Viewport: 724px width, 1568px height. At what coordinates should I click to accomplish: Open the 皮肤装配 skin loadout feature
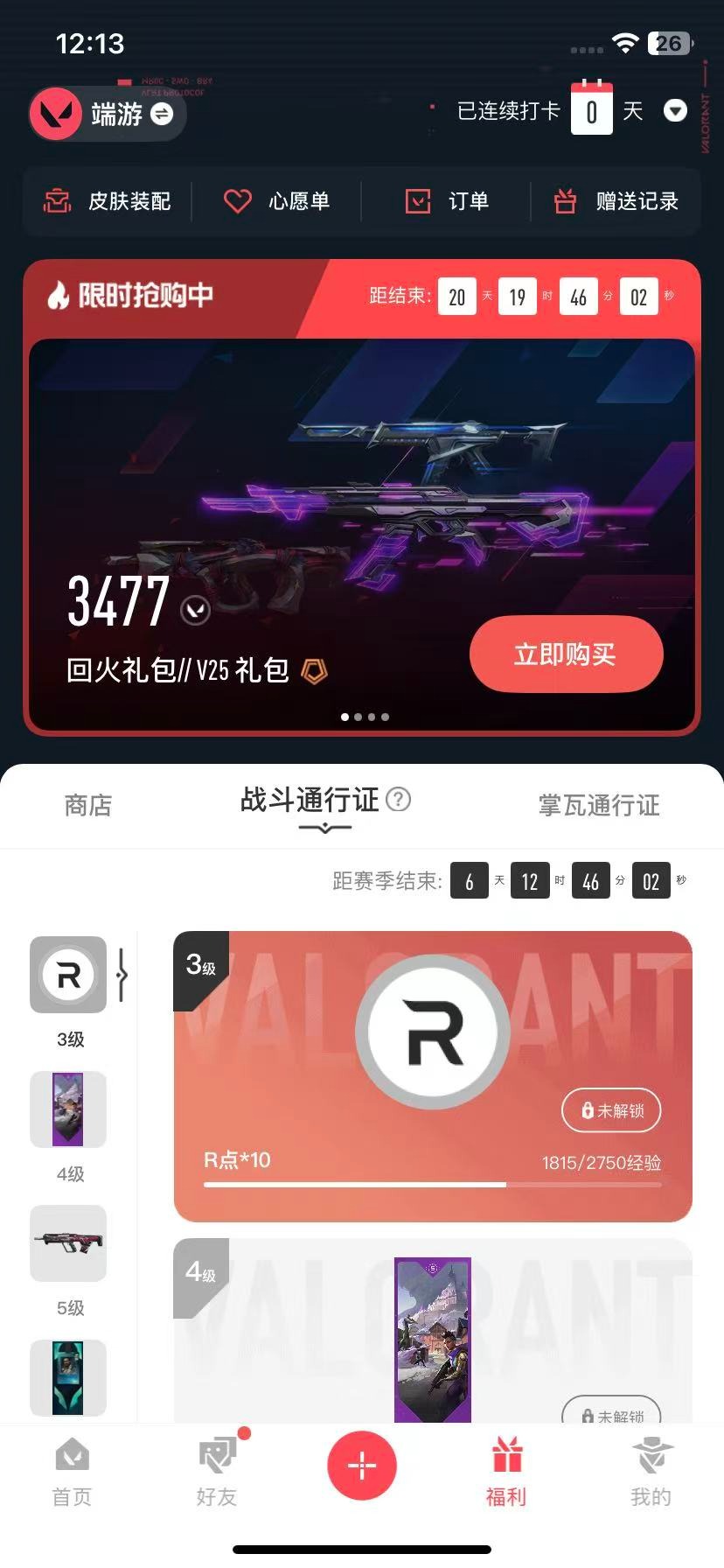[x=107, y=201]
